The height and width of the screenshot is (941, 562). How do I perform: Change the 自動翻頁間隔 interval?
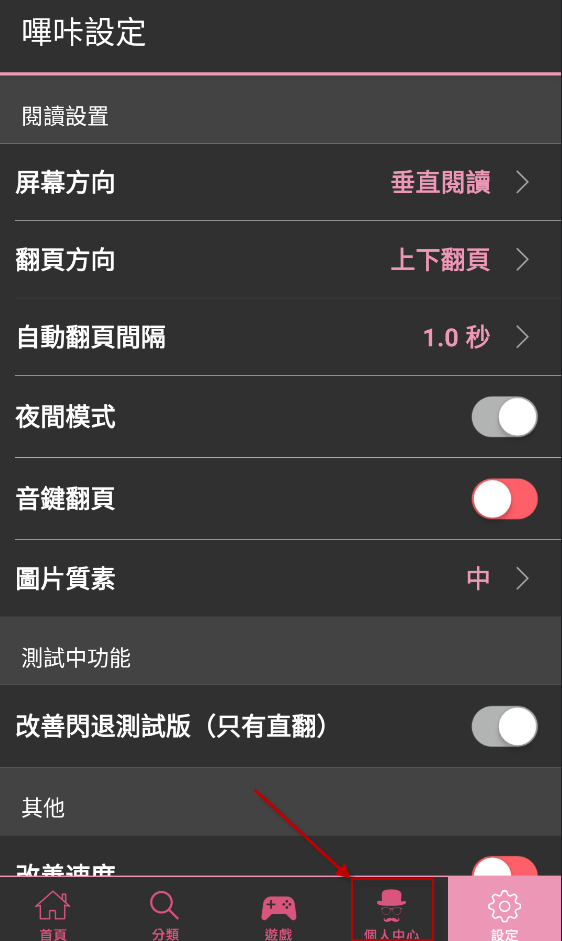280,337
